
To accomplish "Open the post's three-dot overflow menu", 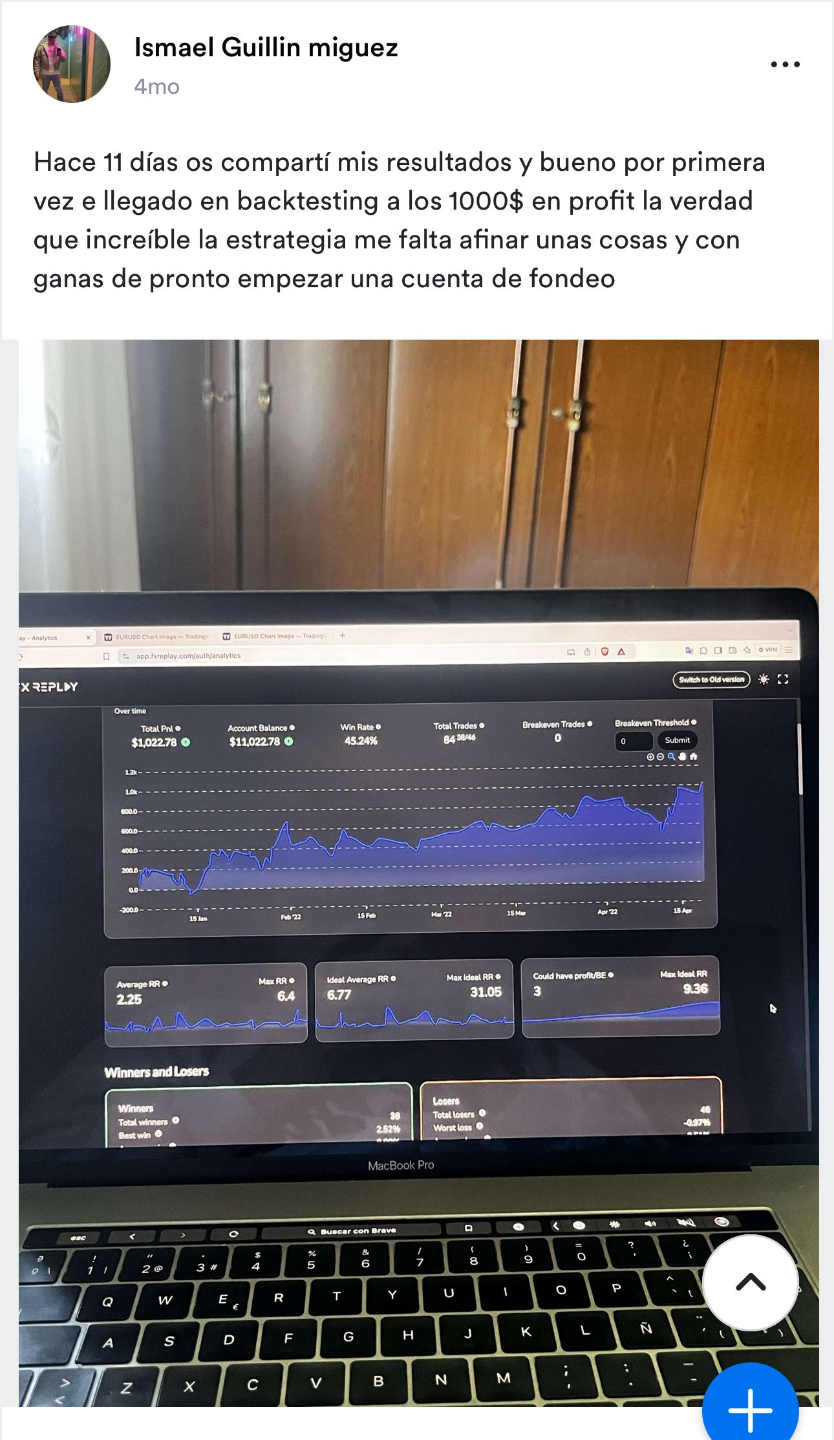I will (785, 65).
